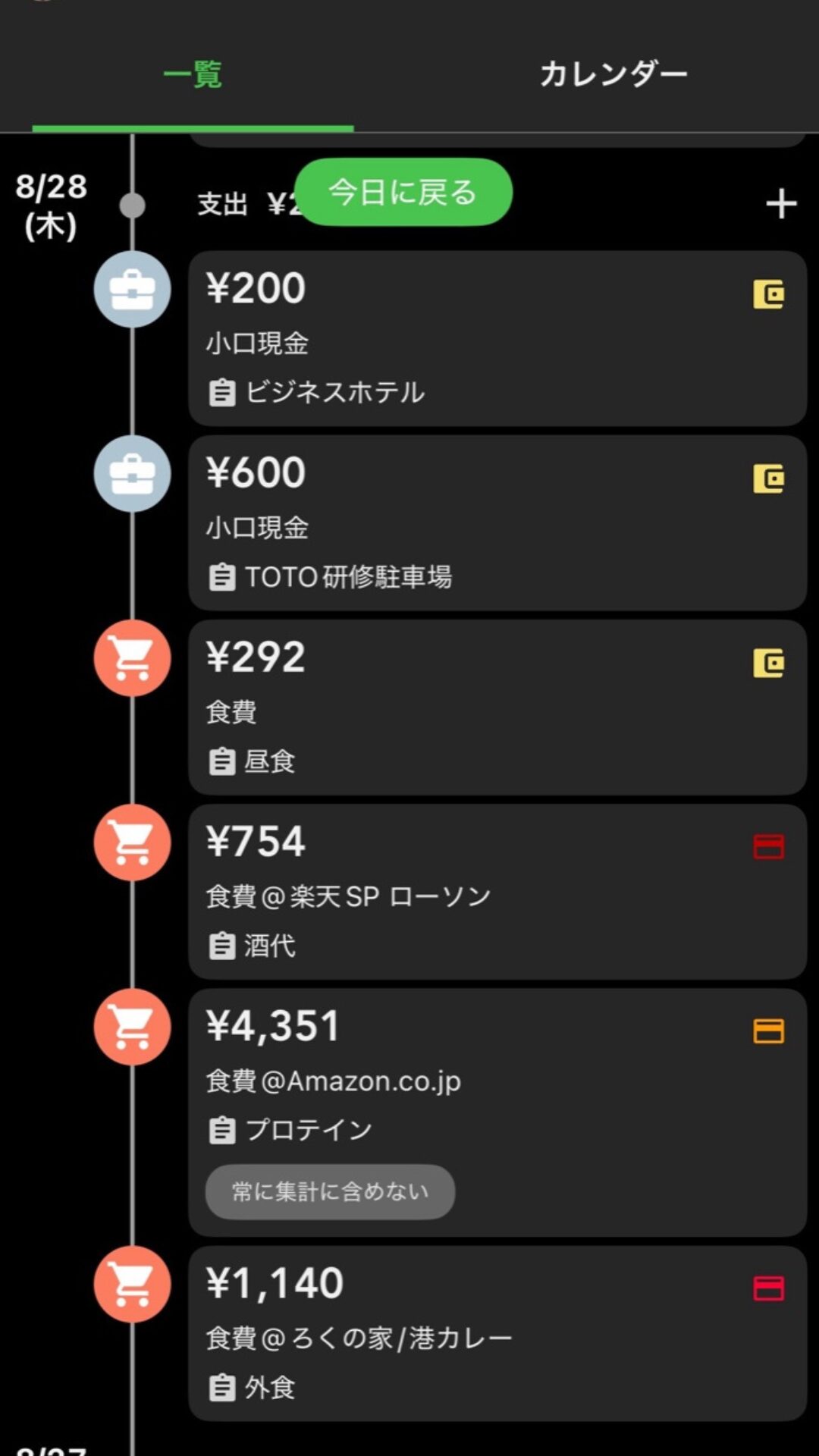Select the 一覧 tab
This screenshot has width=819, height=1456.
coord(192,73)
